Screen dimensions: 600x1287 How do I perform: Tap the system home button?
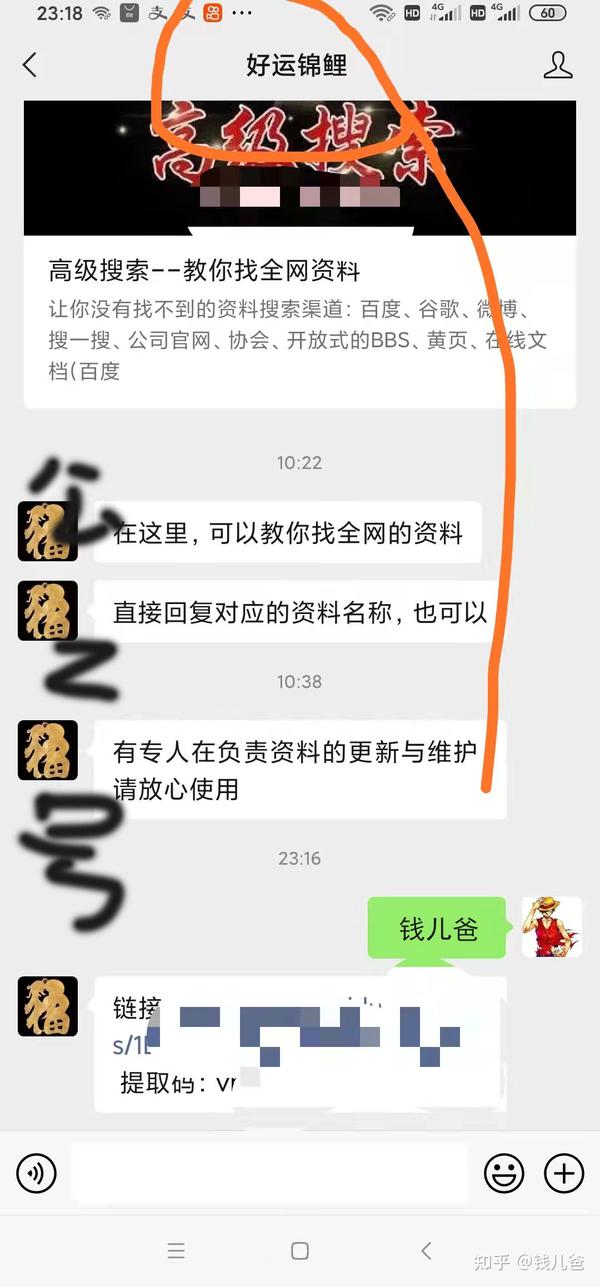point(299,1250)
